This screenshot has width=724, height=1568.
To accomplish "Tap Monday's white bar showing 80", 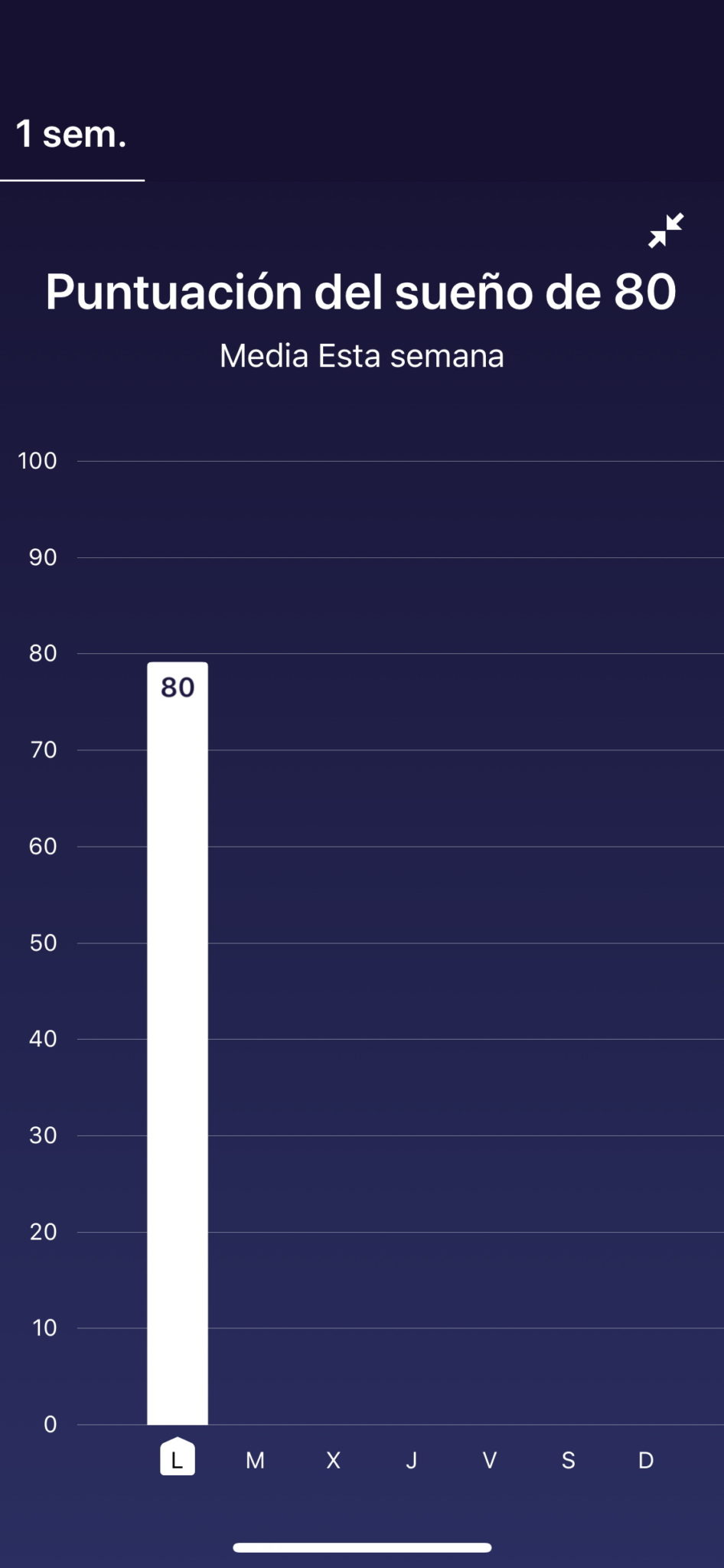I will coord(178,1043).
